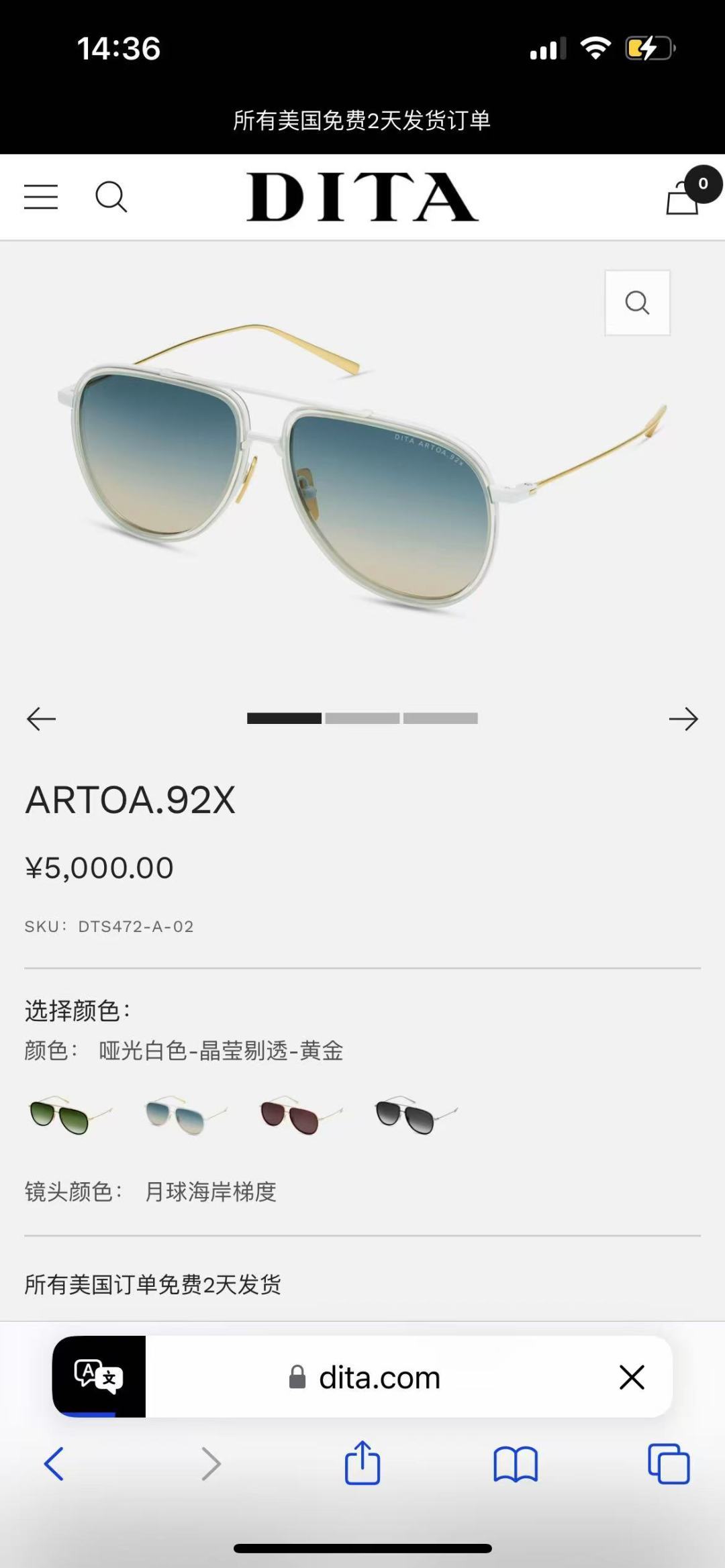Open the DITA homepage via logo

pos(362,196)
